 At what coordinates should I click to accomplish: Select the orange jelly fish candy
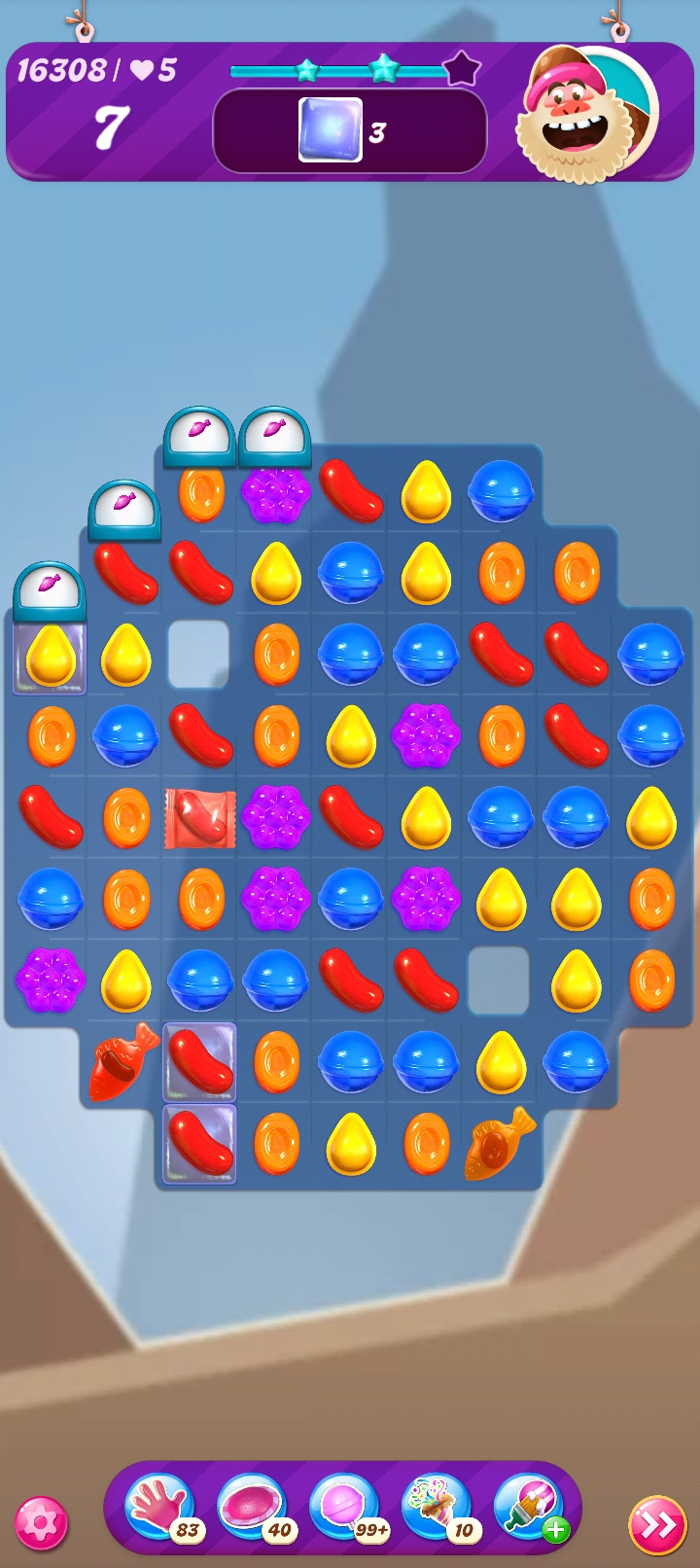[499, 1145]
